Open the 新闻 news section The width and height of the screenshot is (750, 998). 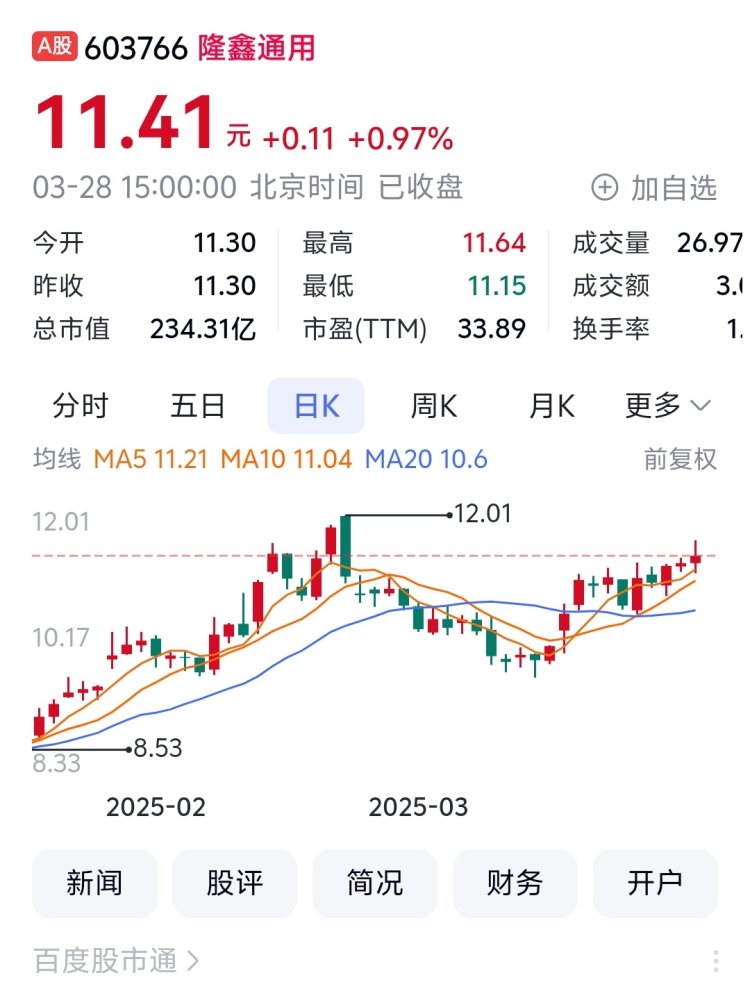click(x=95, y=883)
